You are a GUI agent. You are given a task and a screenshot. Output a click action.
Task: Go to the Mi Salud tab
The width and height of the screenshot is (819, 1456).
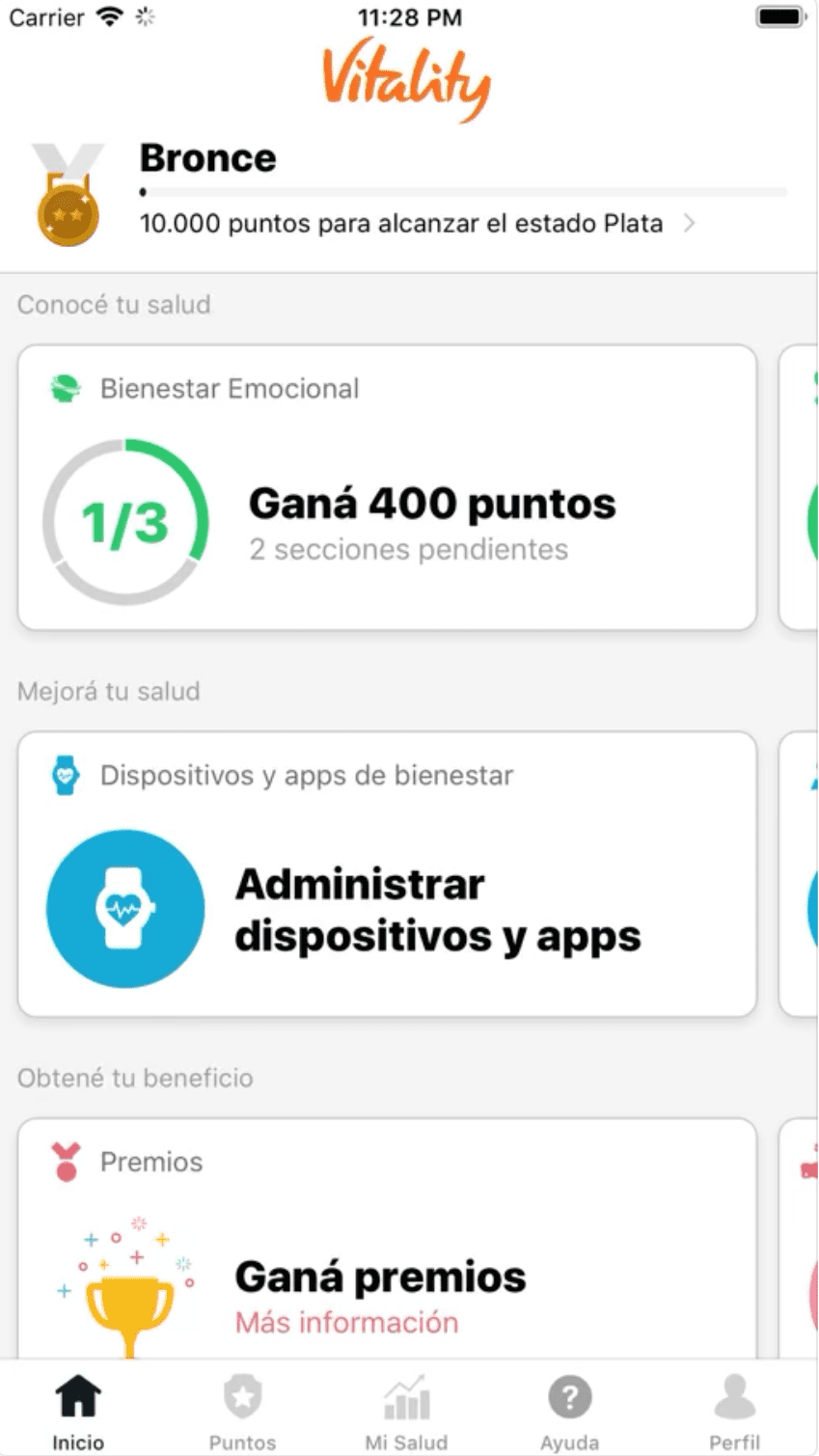tap(406, 1413)
